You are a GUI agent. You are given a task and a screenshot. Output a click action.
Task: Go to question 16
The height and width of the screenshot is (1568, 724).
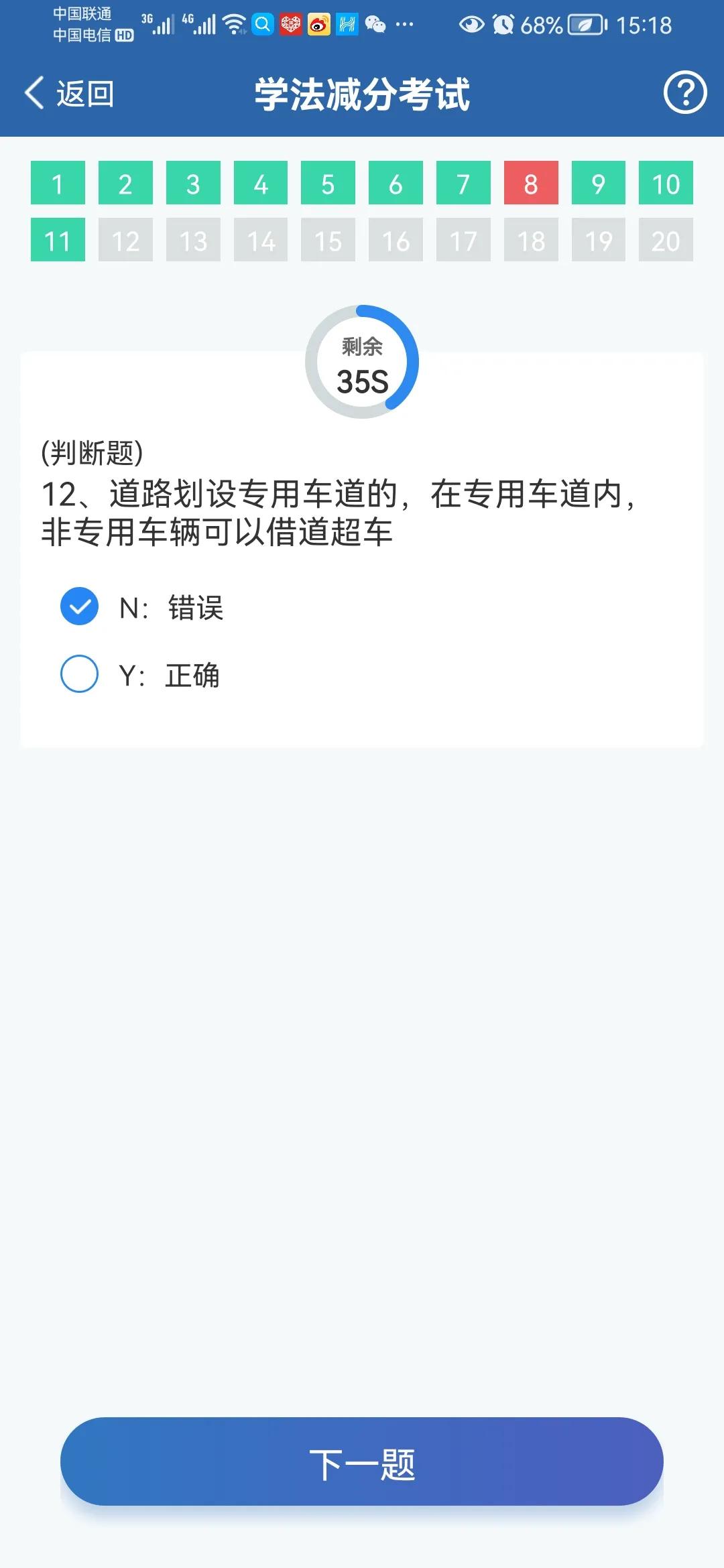coord(396,240)
